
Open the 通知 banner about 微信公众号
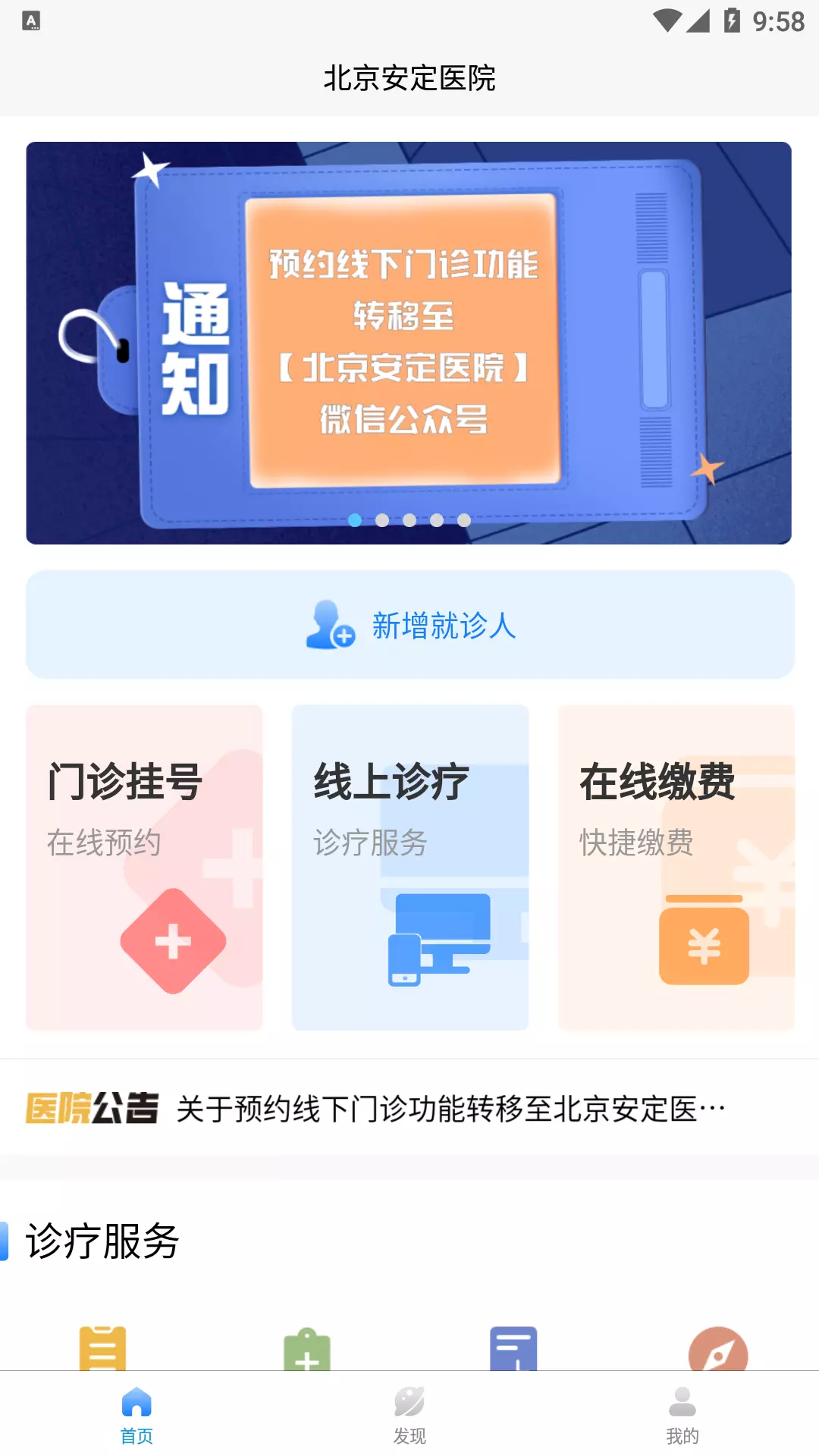tap(409, 343)
